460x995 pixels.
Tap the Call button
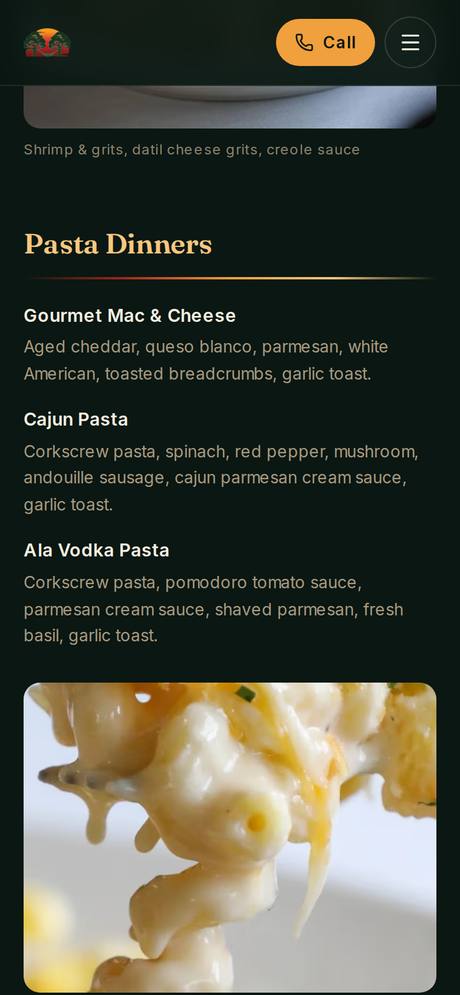coord(325,43)
